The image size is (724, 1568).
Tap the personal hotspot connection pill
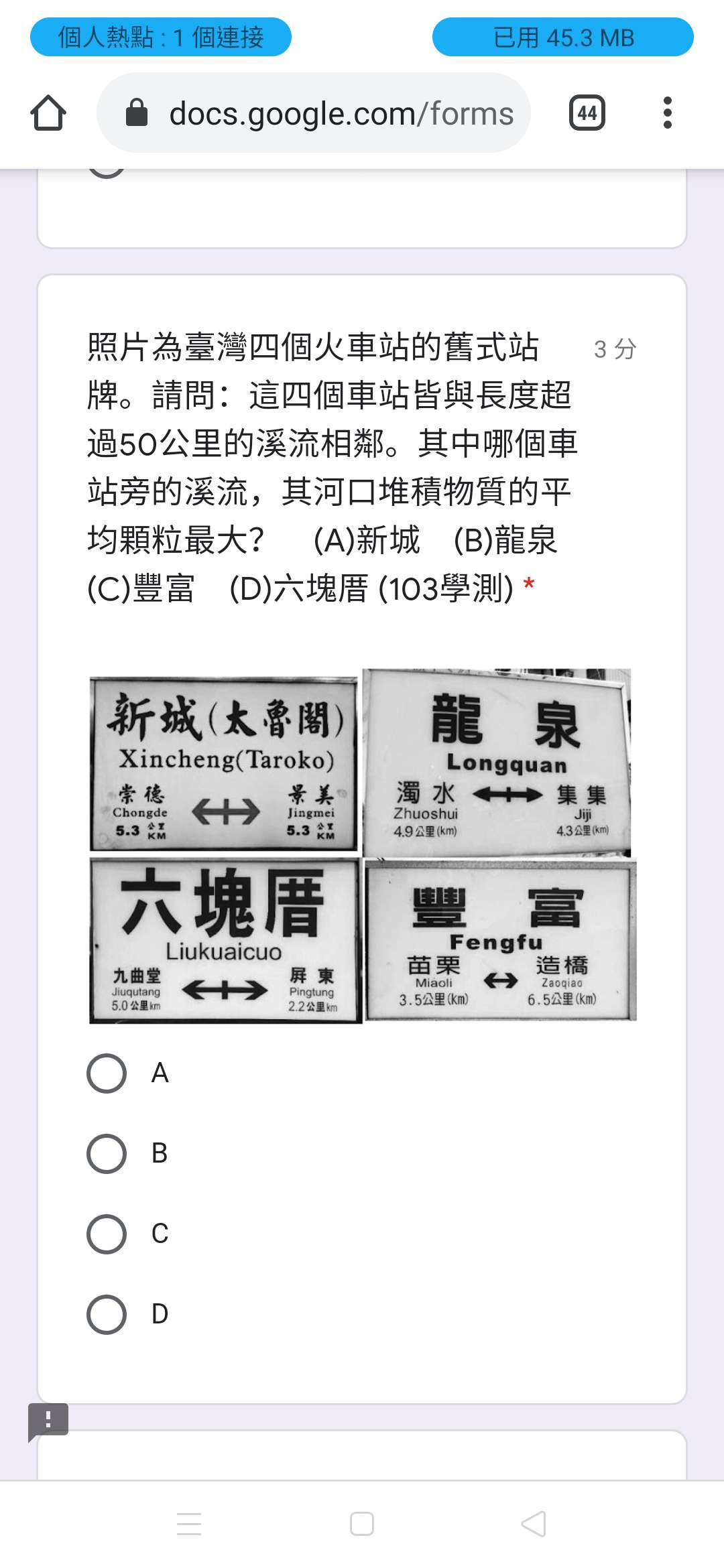tap(161, 37)
